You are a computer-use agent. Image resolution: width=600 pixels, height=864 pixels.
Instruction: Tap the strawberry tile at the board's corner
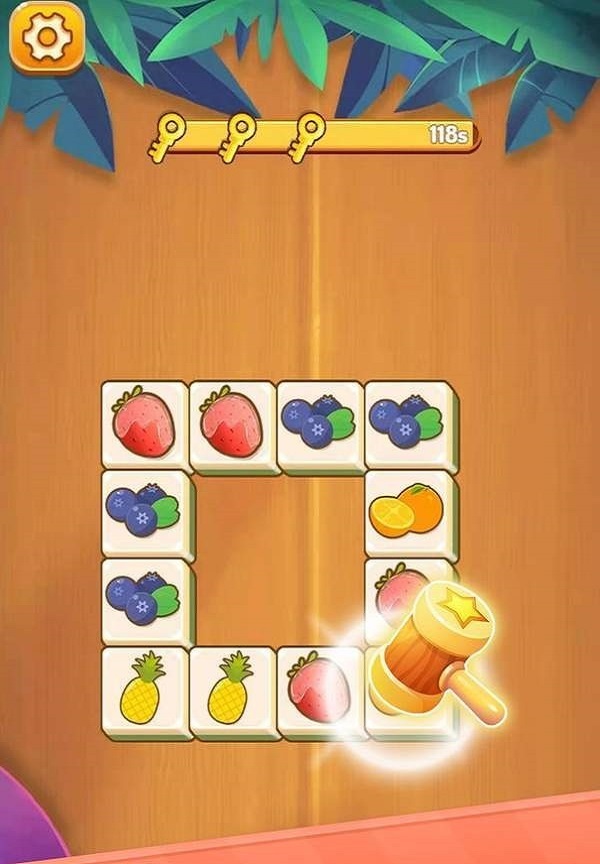[x=144, y=423]
